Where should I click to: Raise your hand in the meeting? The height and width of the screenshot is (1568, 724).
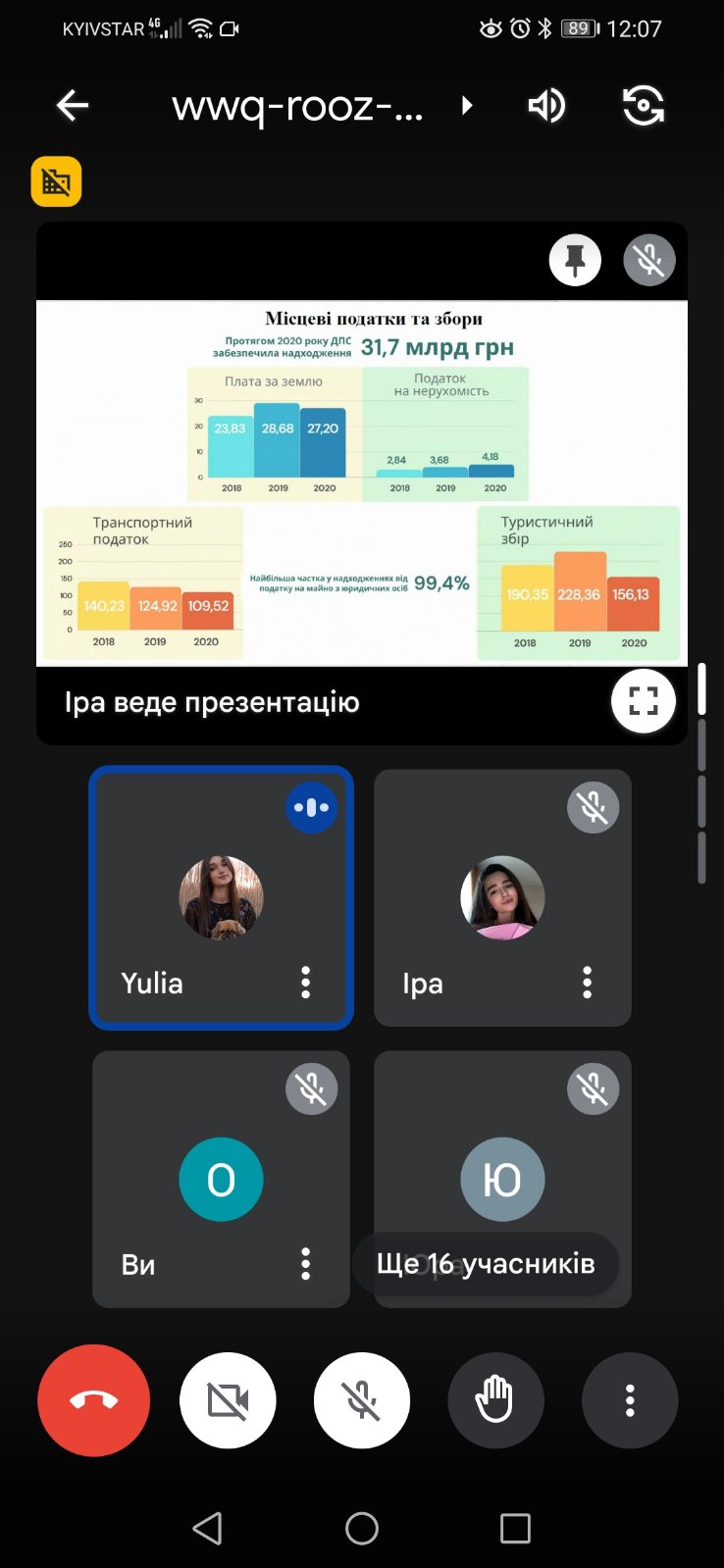[x=495, y=1400]
